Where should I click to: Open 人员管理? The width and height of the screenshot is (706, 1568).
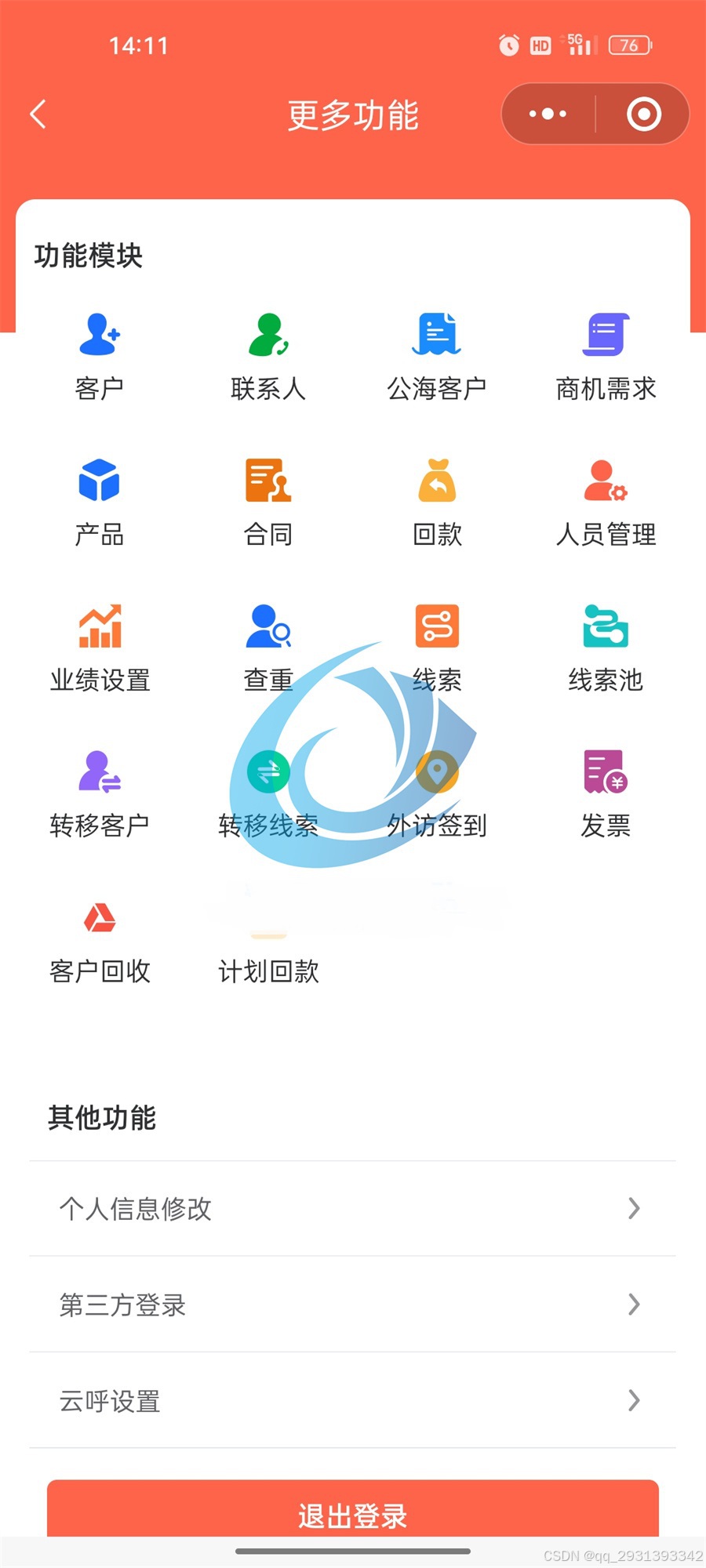pos(606,500)
